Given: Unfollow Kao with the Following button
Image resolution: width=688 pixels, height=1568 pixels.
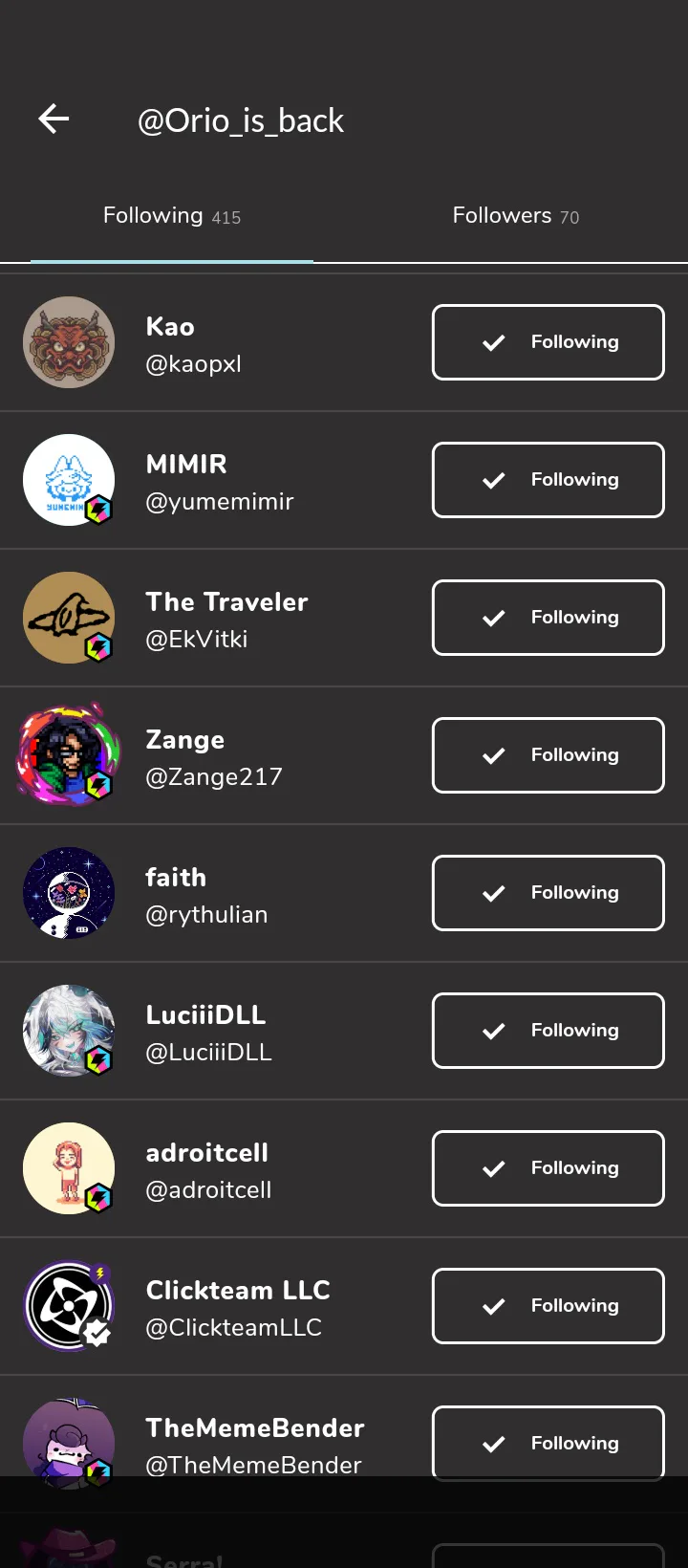Looking at the screenshot, I should [548, 342].
